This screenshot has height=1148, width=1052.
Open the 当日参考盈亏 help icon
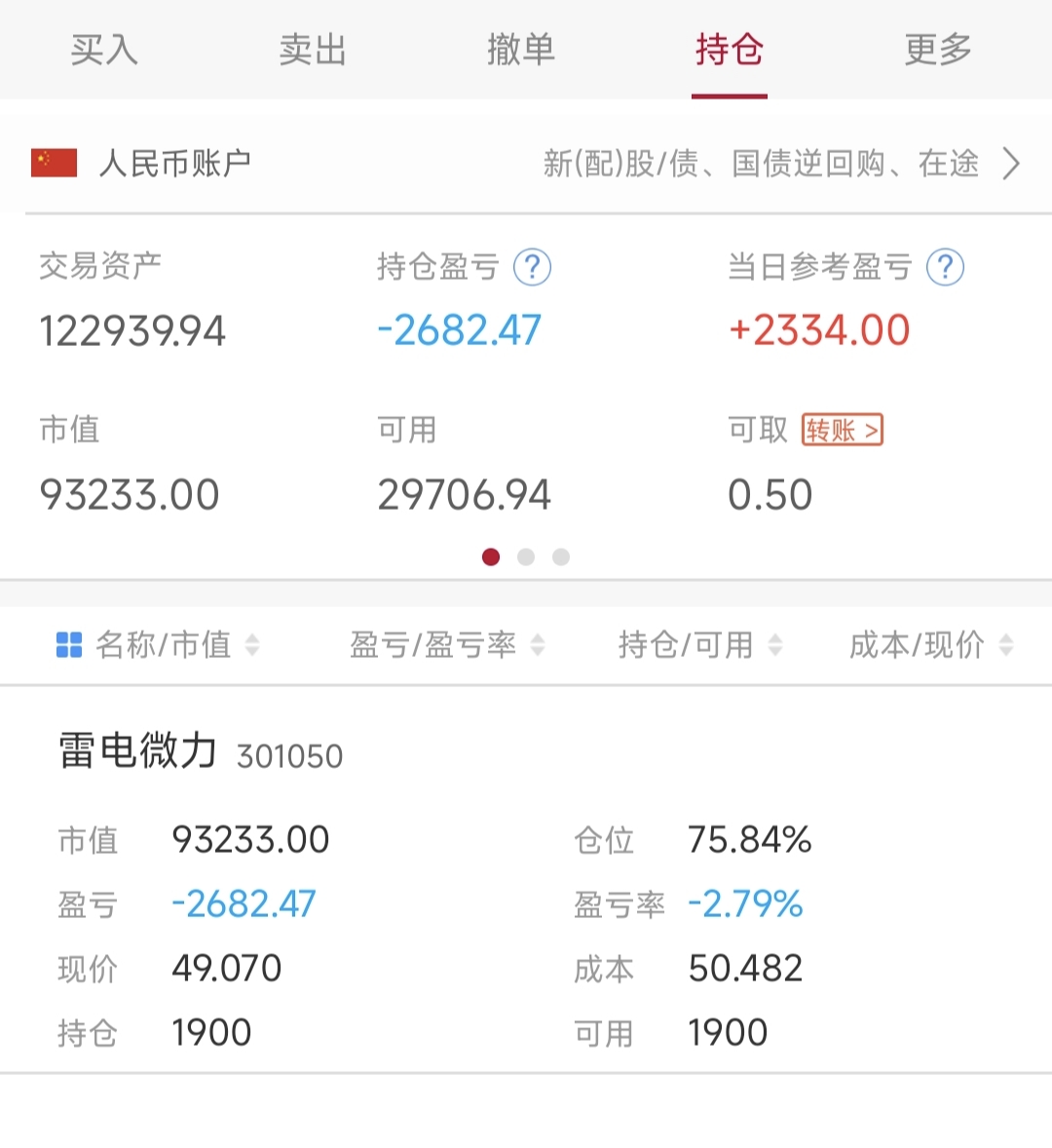click(945, 266)
